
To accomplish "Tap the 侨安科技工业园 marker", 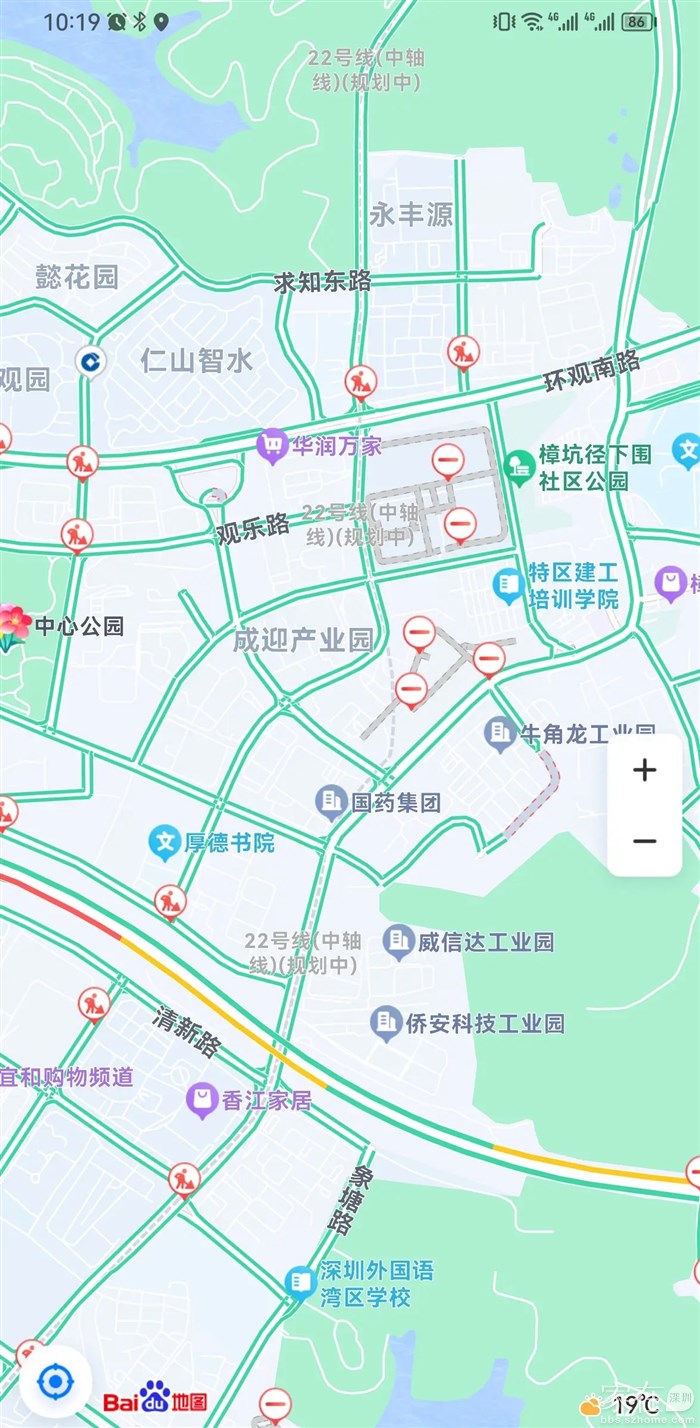I will [385, 1023].
